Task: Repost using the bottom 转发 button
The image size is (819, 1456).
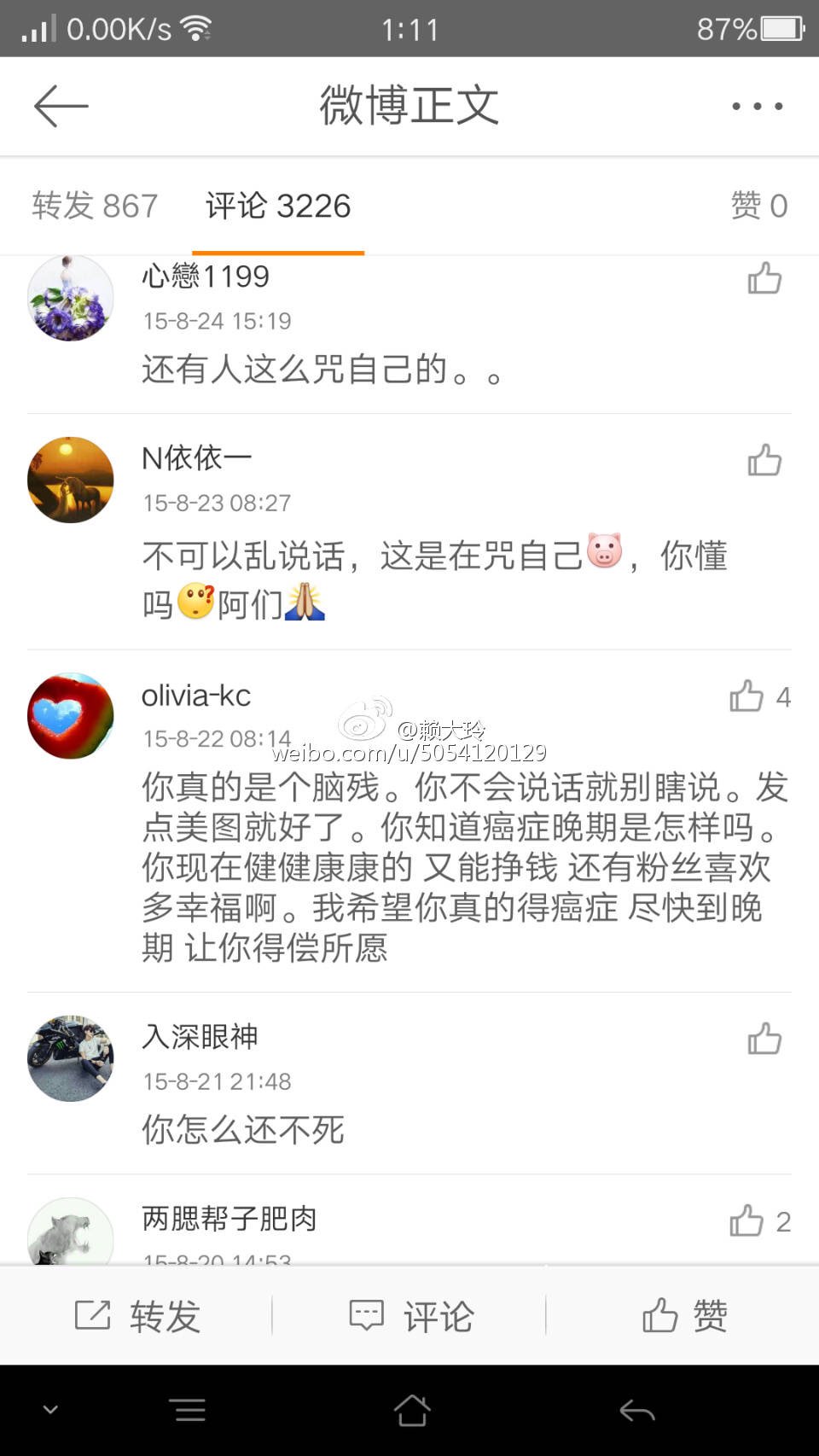Action: [138, 1316]
